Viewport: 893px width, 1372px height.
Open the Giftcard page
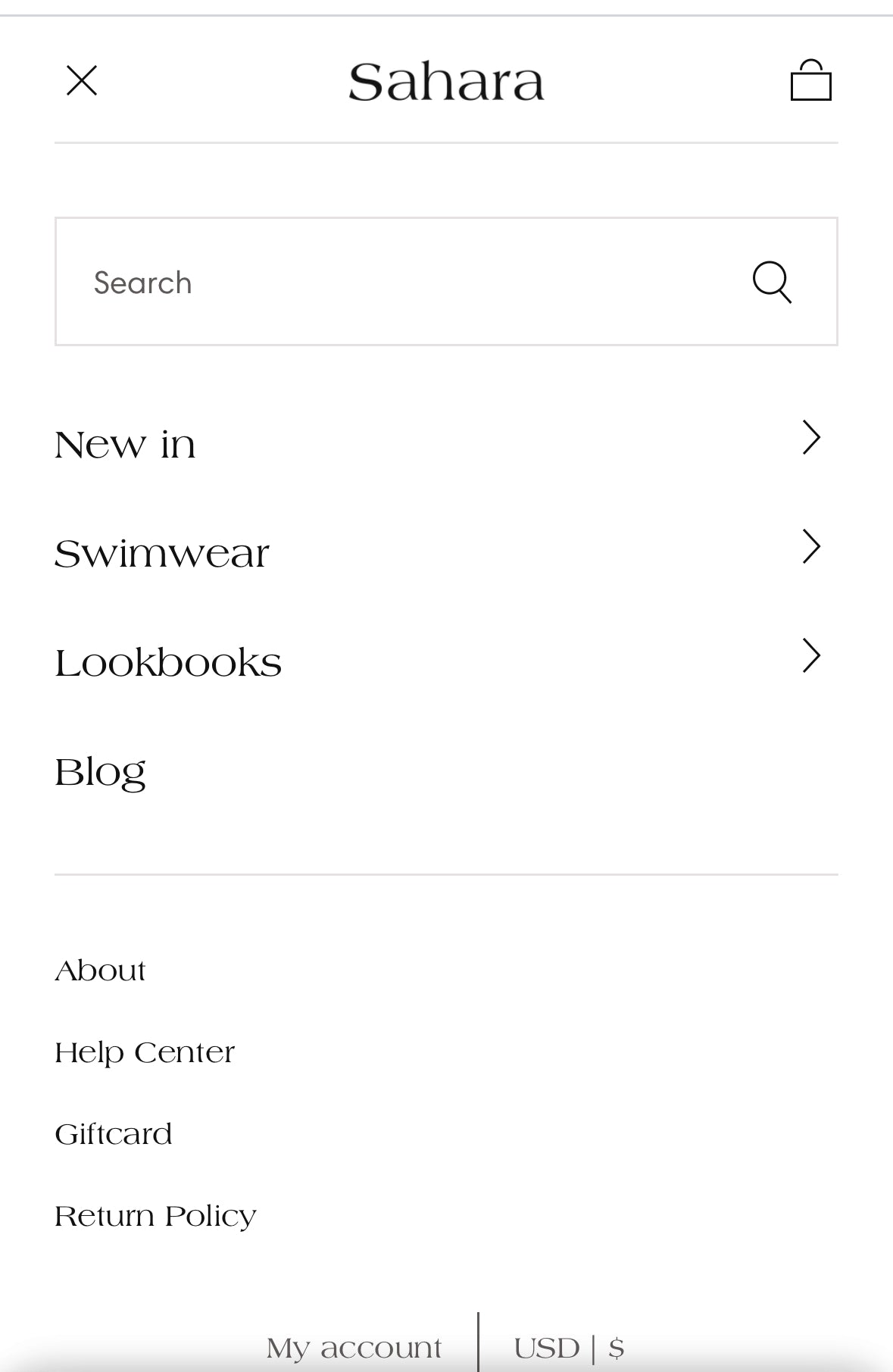pyautogui.click(x=114, y=1134)
